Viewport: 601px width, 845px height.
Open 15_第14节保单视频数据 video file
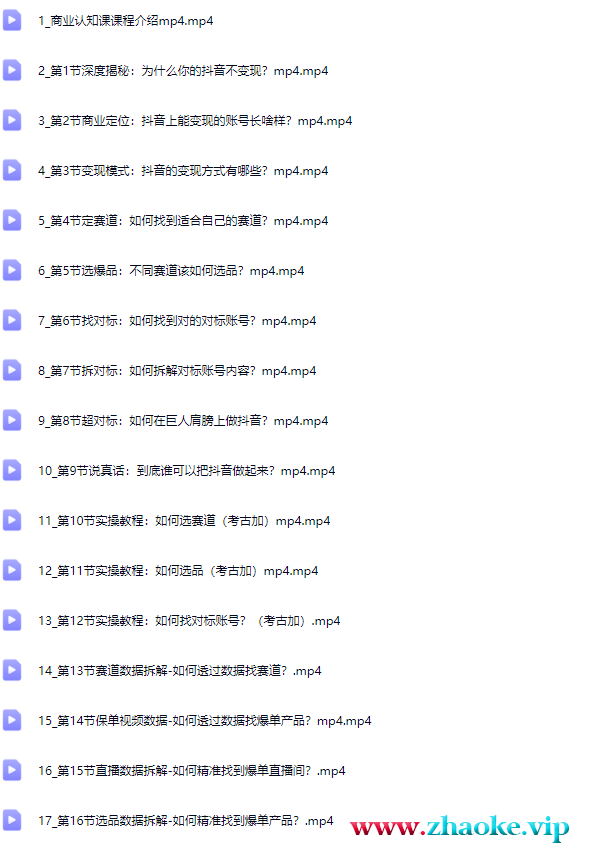coord(204,721)
